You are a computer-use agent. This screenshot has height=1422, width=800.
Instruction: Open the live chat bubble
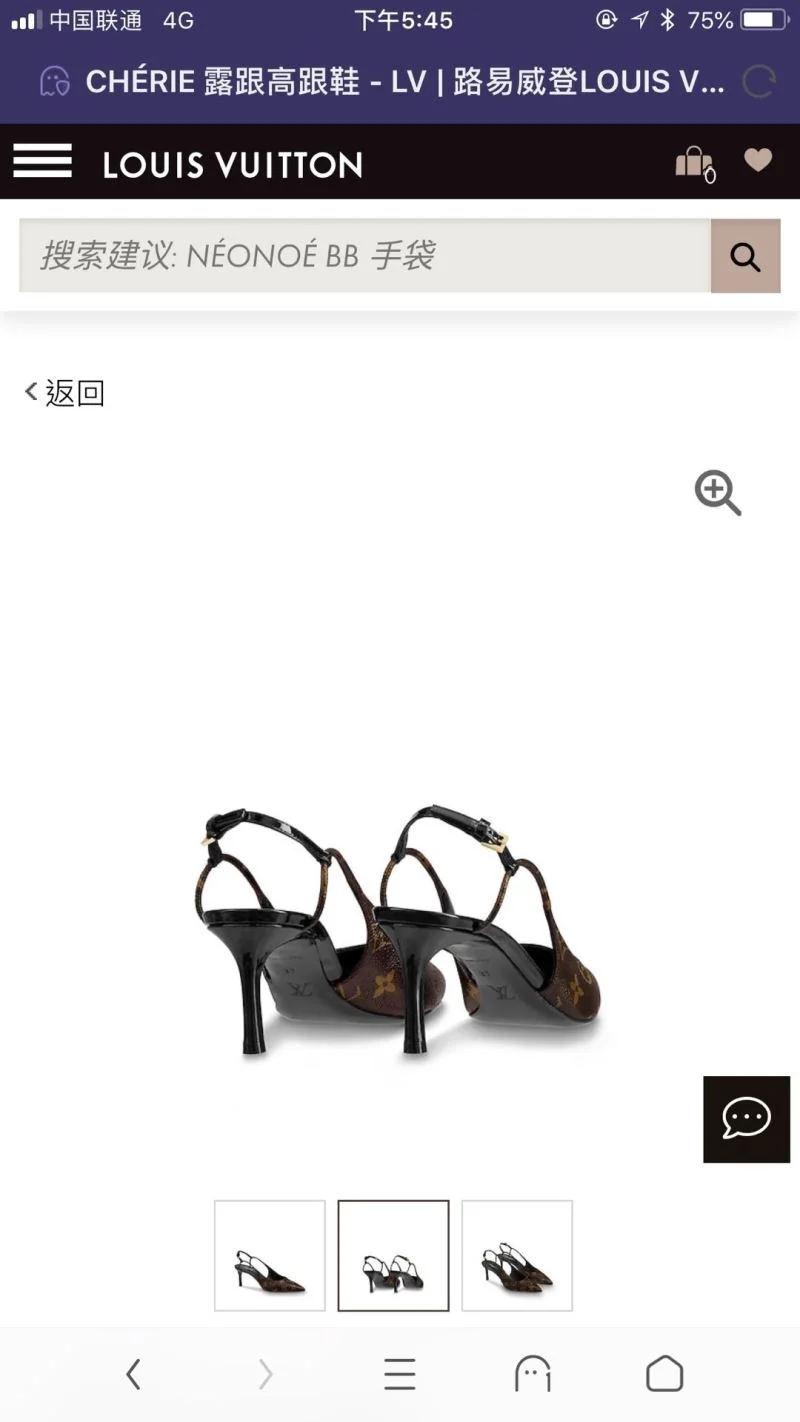pos(746,1119)
